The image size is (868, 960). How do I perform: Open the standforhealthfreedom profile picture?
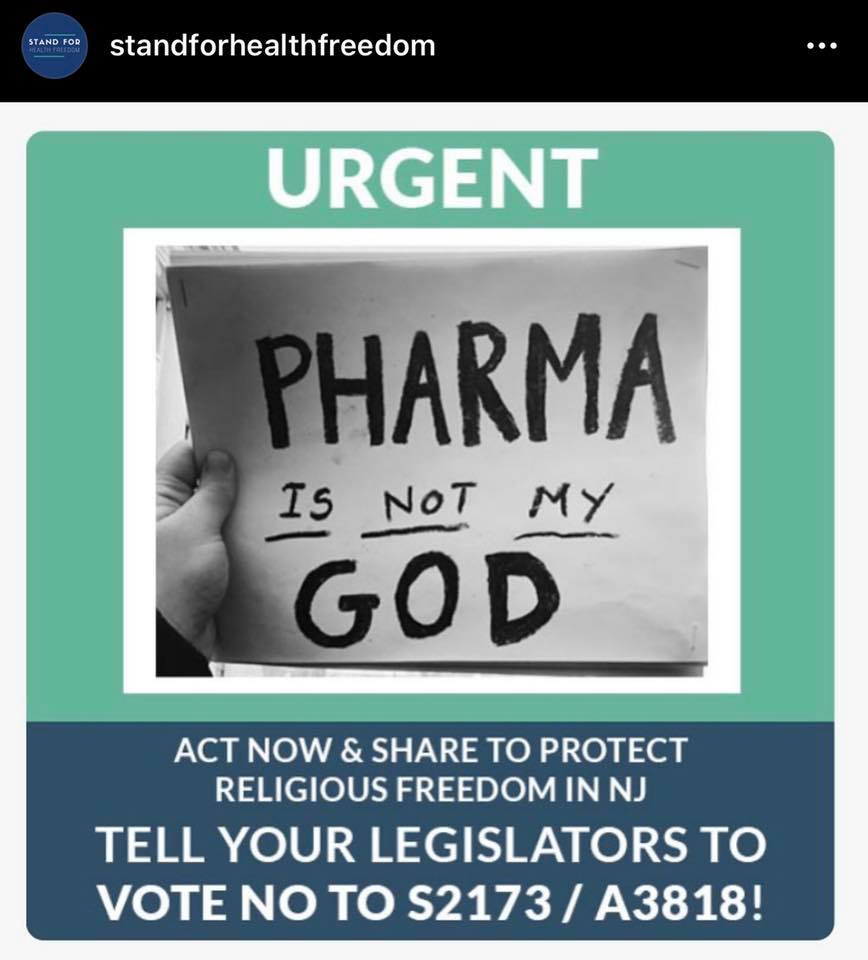coord(55,45)
